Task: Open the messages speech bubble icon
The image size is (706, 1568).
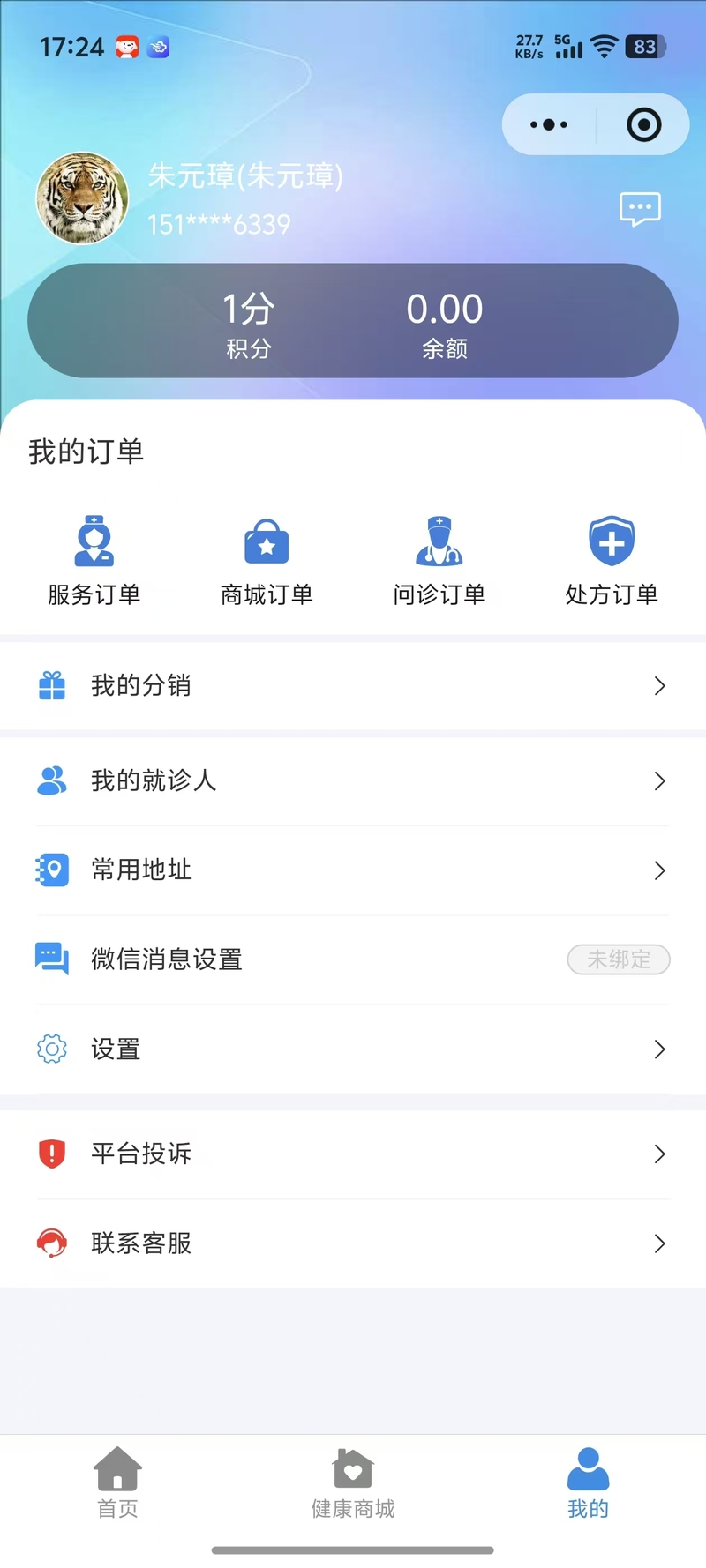Action: [640, 209]
